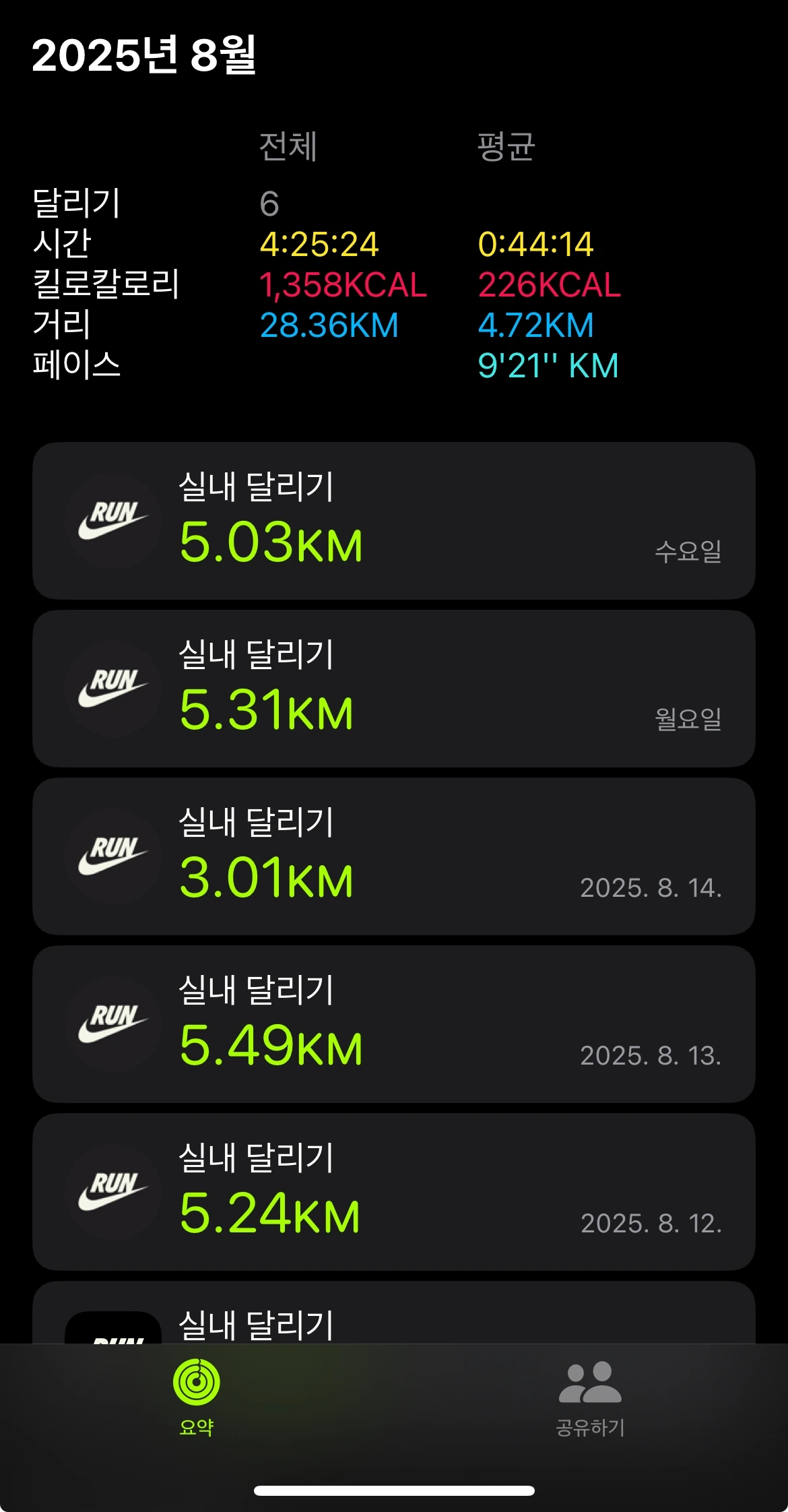Open the 5.31KM indoor run from 월요일
The image size is (788, 1512).
[x=393, y=689]
